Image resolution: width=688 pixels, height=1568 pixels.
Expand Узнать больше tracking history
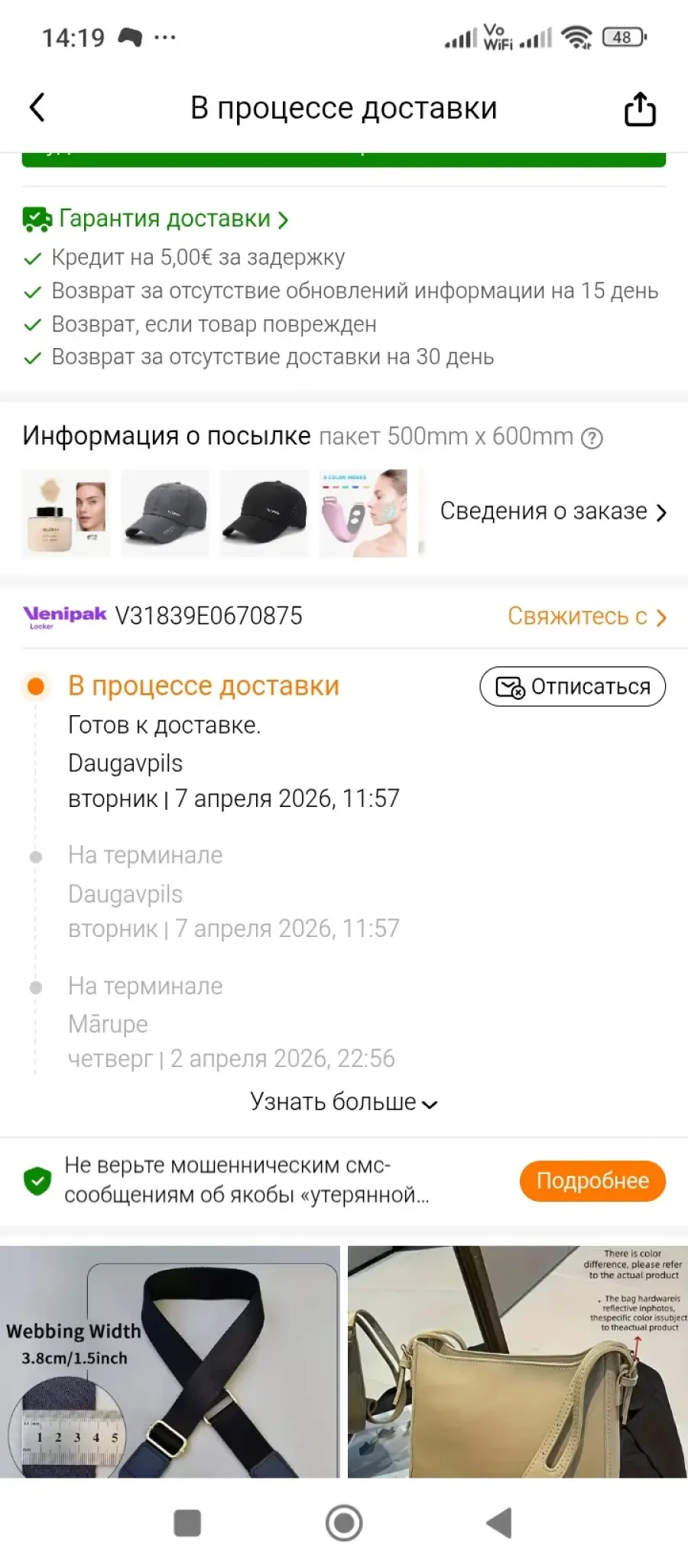point(343,1102)
